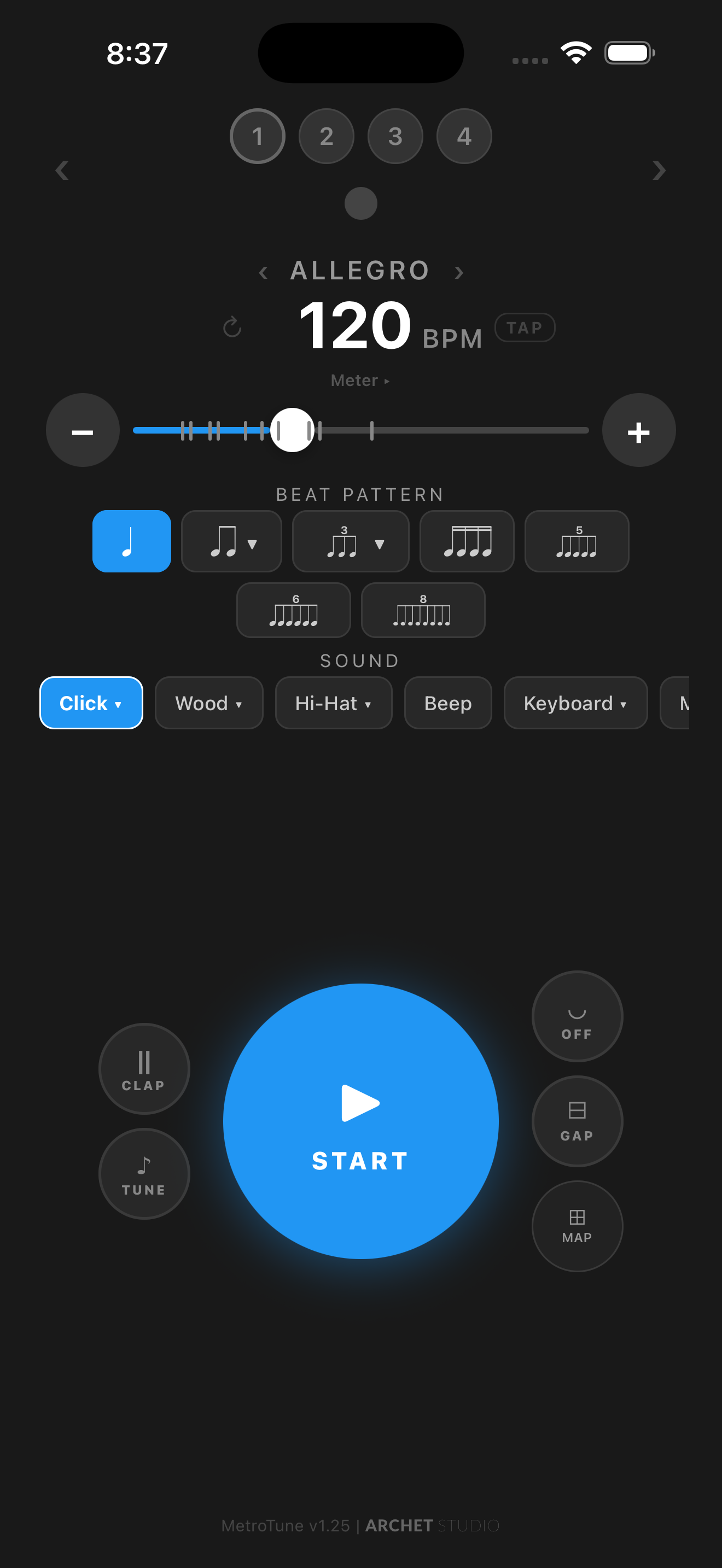
Task: Toggle the OFF screen flash option
Action: pyautogui.click(x=577, y=1016)
